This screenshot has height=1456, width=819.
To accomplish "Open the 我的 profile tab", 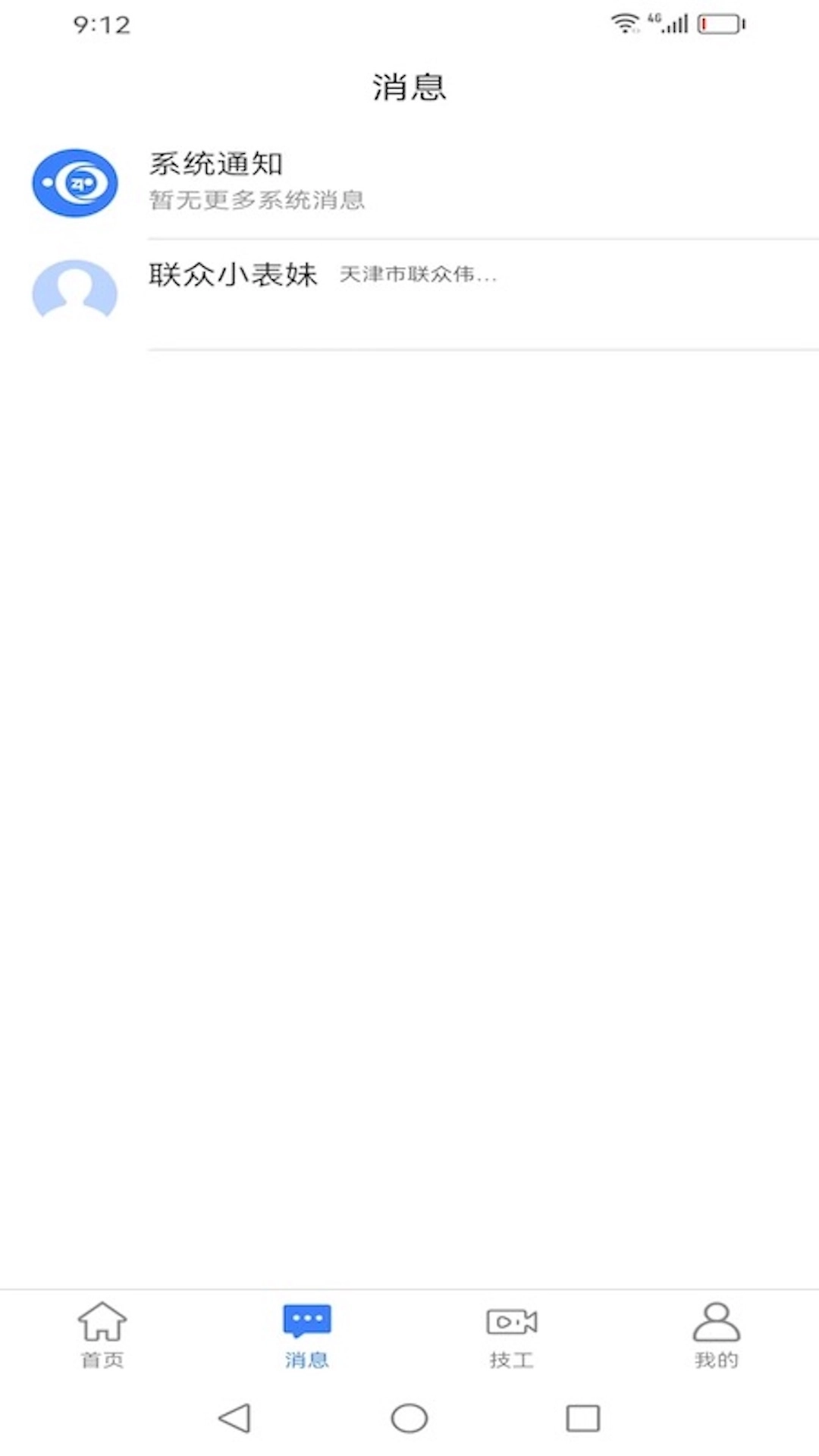I will [717, 1335].
